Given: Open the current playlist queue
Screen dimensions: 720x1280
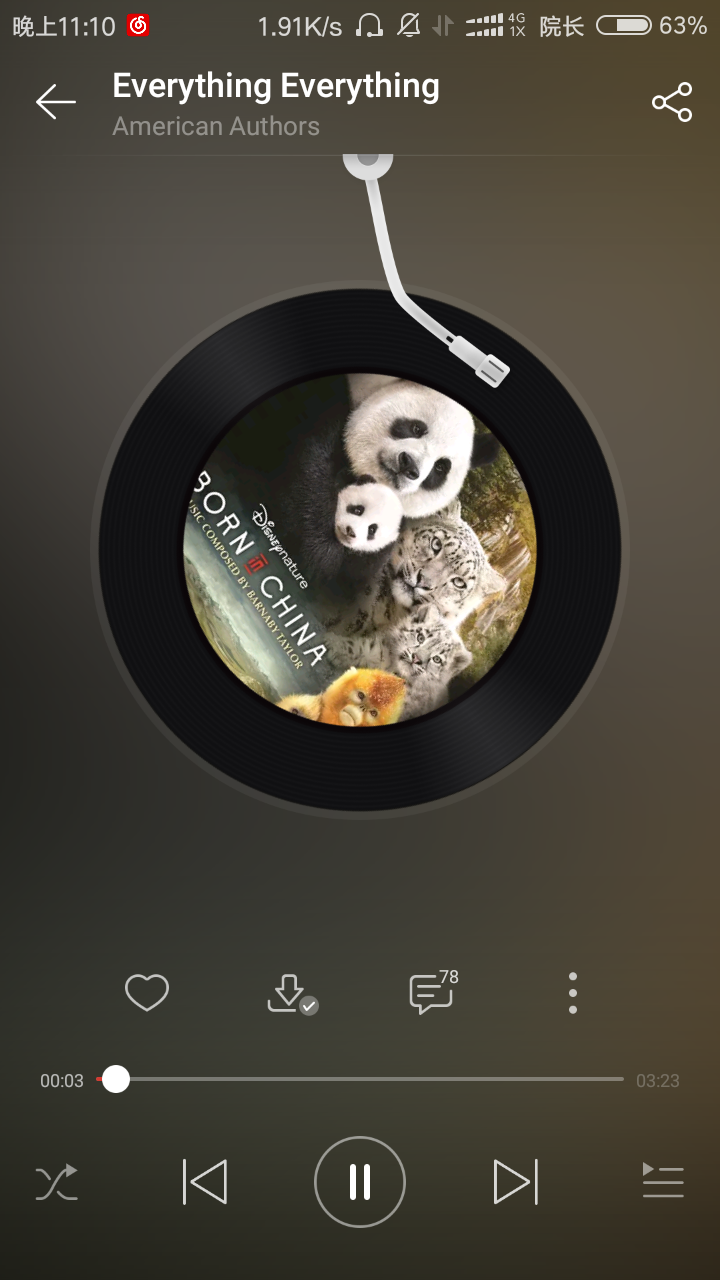Looking at the screenshot, I should coord(663,1182).
